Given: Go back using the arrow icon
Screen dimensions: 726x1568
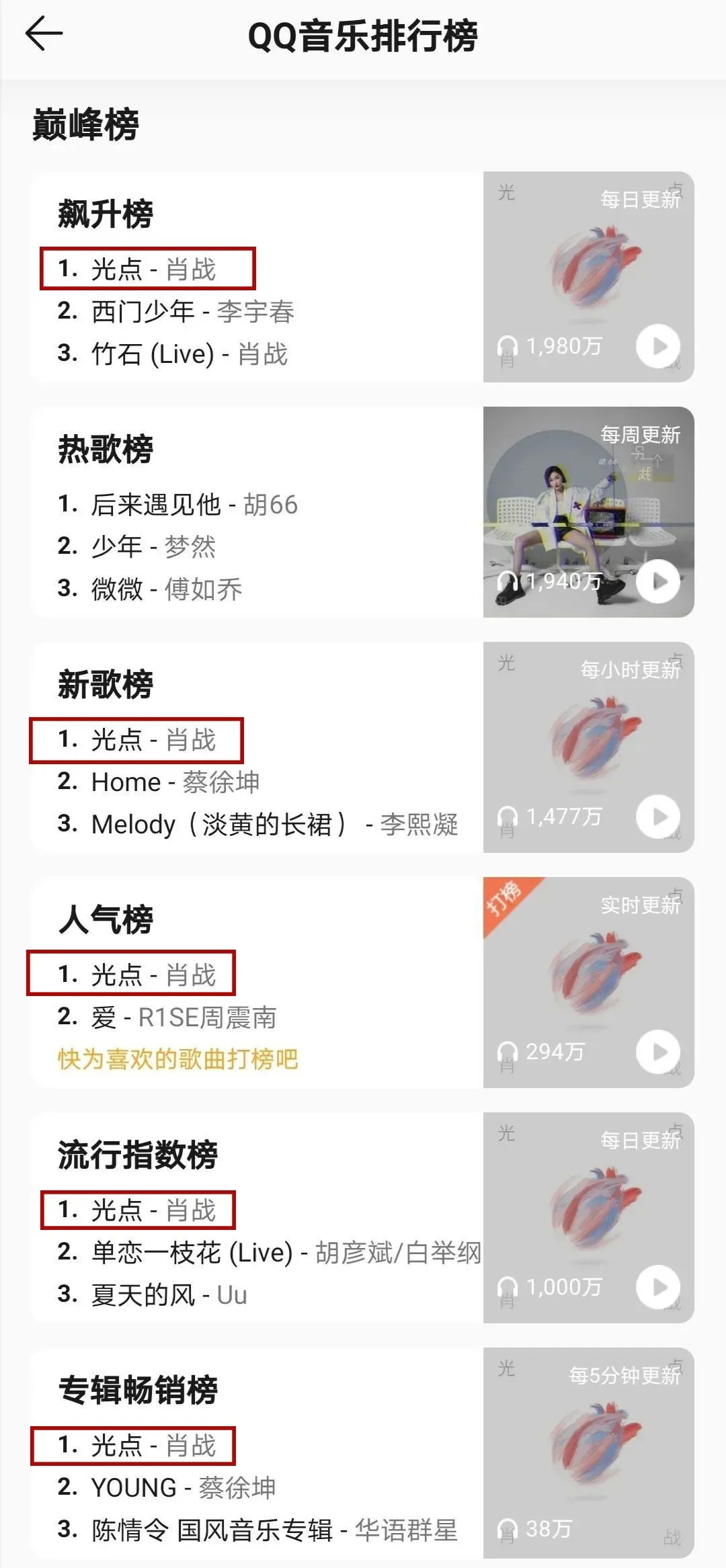Looking at the screenshot, I should coord(44,34).
